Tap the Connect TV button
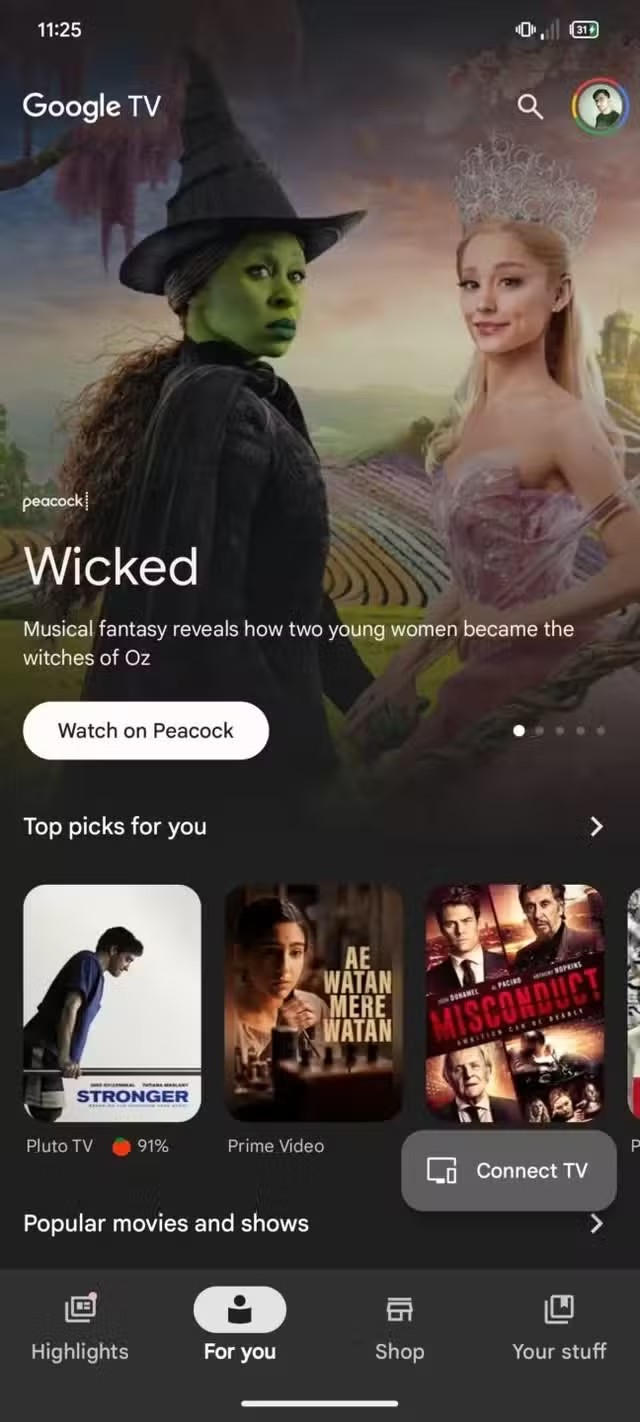The height and width of the screenshot is (1422, 640). (x=509, y=1170)
